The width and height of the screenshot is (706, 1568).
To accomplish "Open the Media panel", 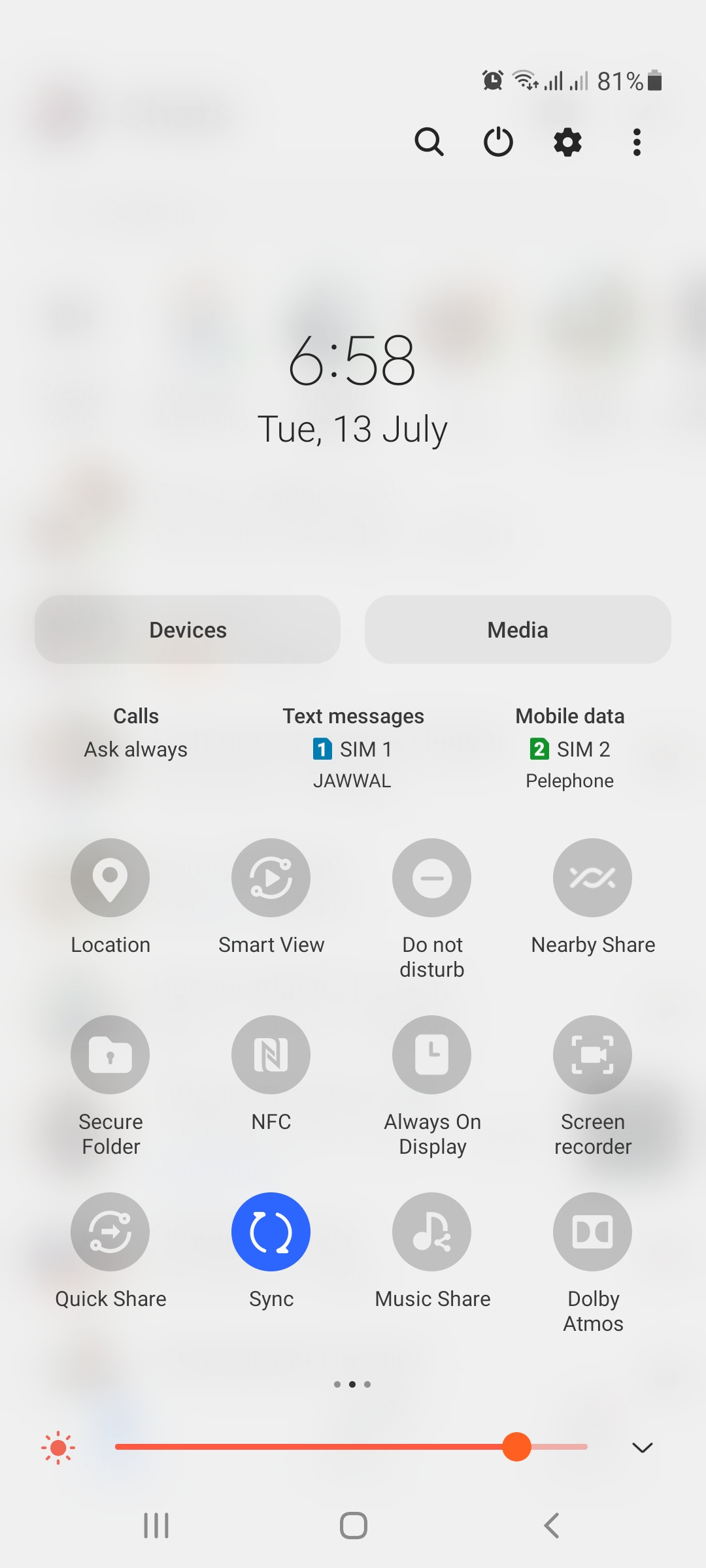I will (518, 630).
